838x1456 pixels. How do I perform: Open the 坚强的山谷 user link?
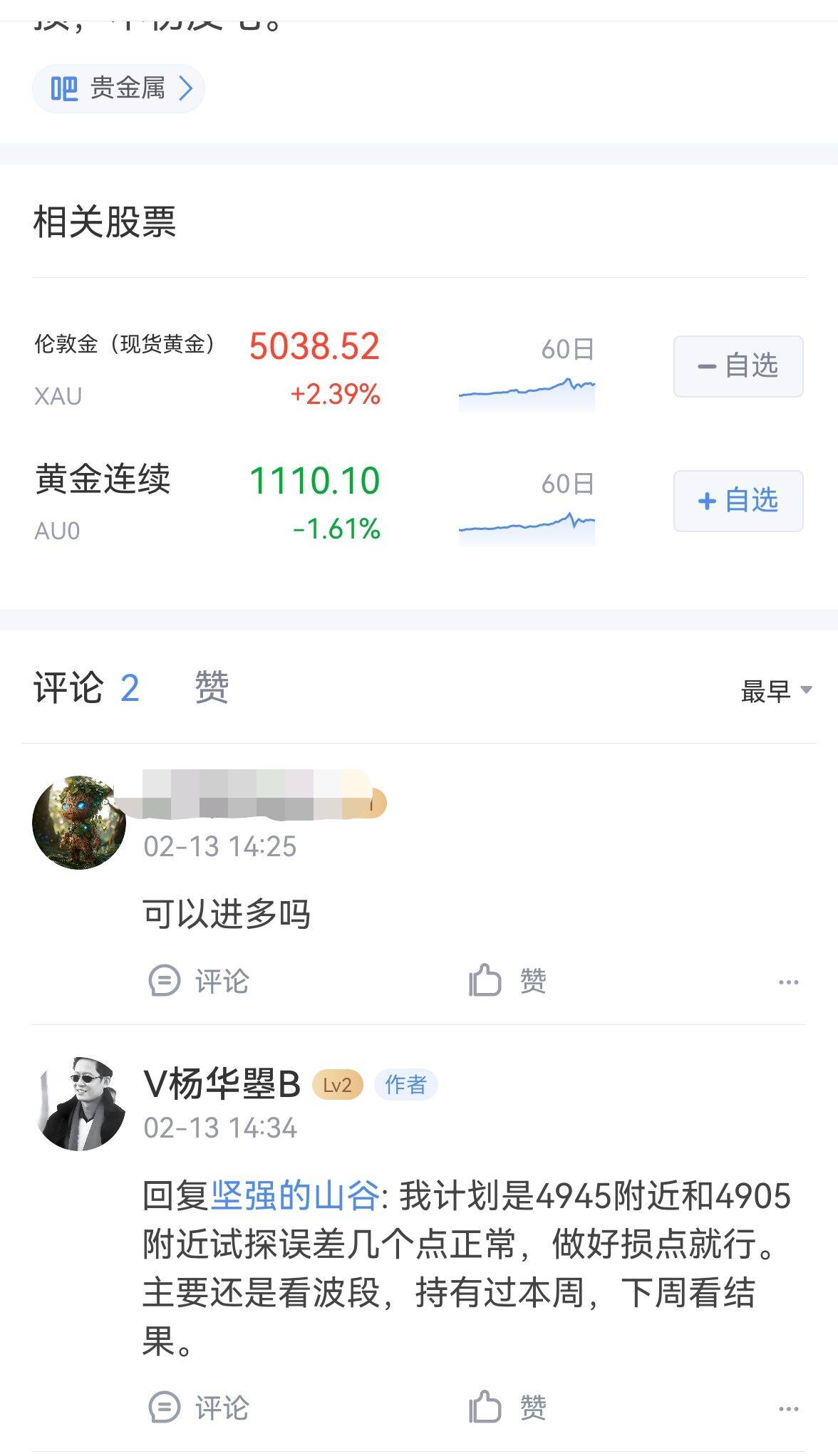[x=294, y=1196]
